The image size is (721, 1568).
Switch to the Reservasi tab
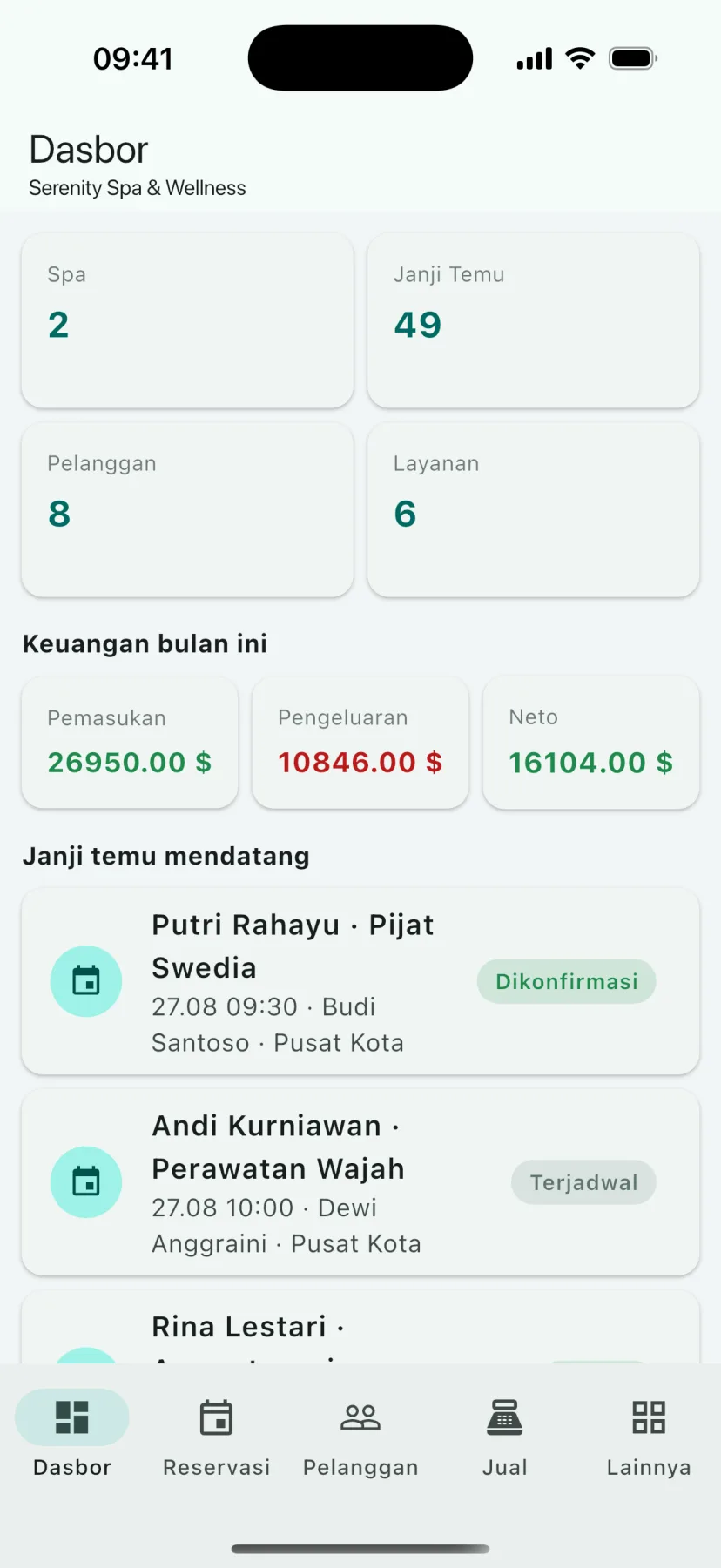click(x=216, y=1437)
